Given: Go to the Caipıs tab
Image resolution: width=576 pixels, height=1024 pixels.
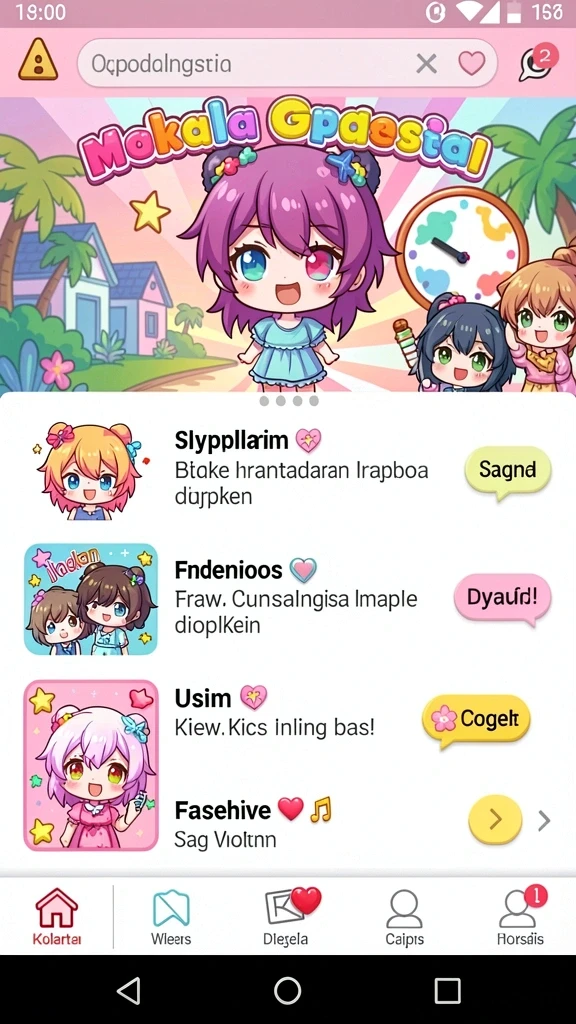Looking at the screenshot, I should coord(404,917).
